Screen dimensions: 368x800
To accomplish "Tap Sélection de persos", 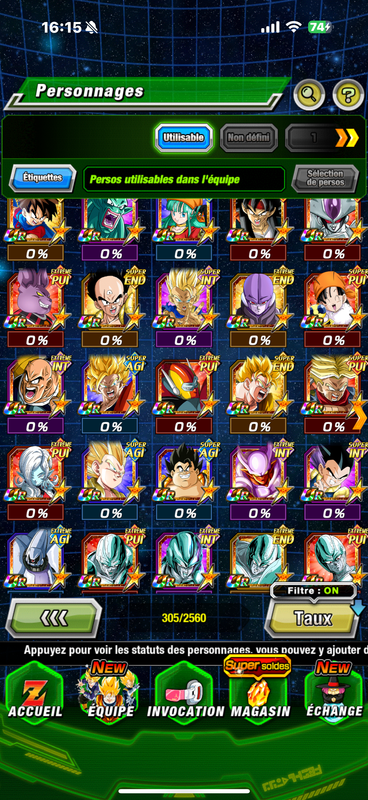I will pos(325,178).
